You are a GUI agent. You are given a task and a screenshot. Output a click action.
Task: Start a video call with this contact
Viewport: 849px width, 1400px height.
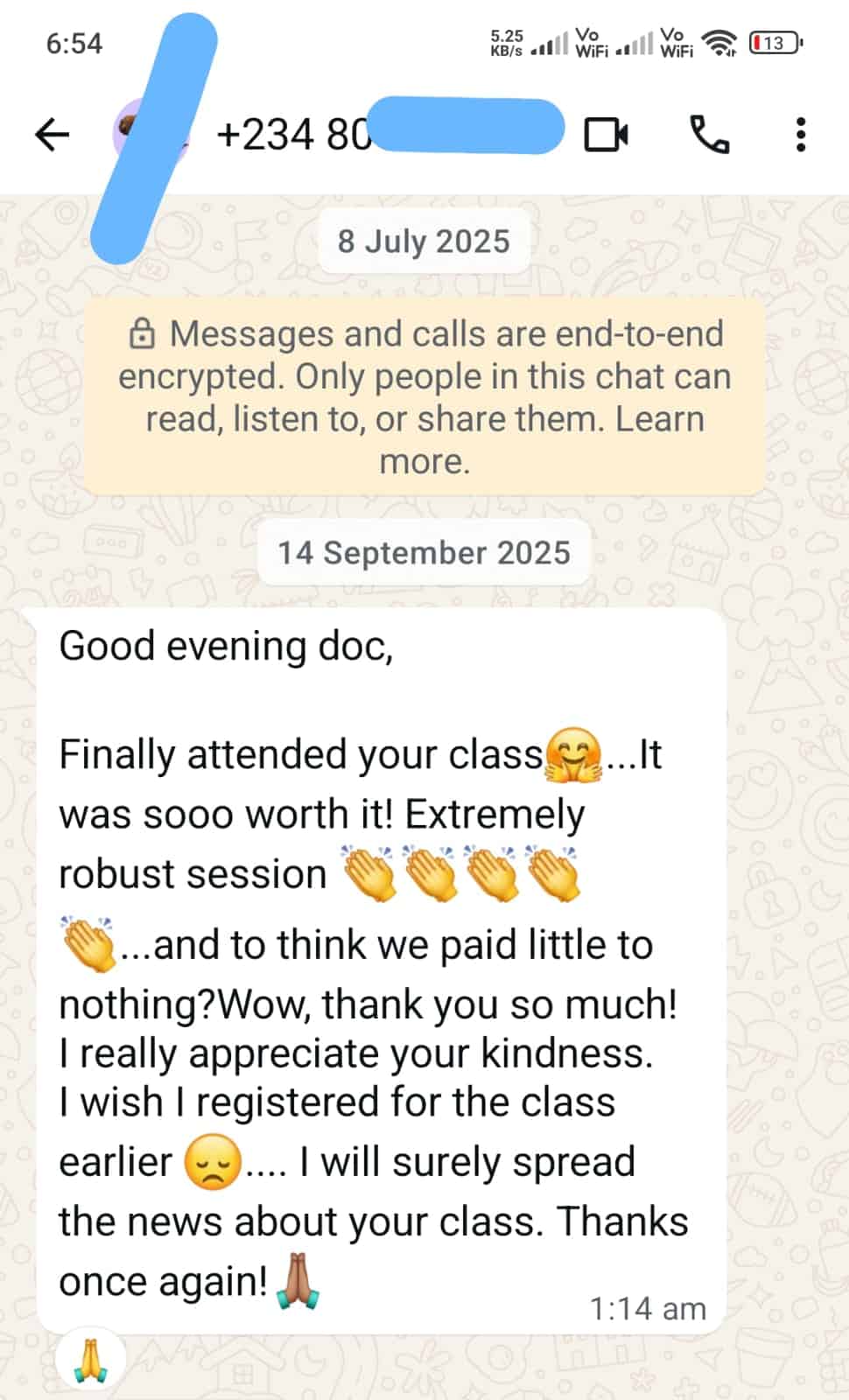click(x=606, y=135)
